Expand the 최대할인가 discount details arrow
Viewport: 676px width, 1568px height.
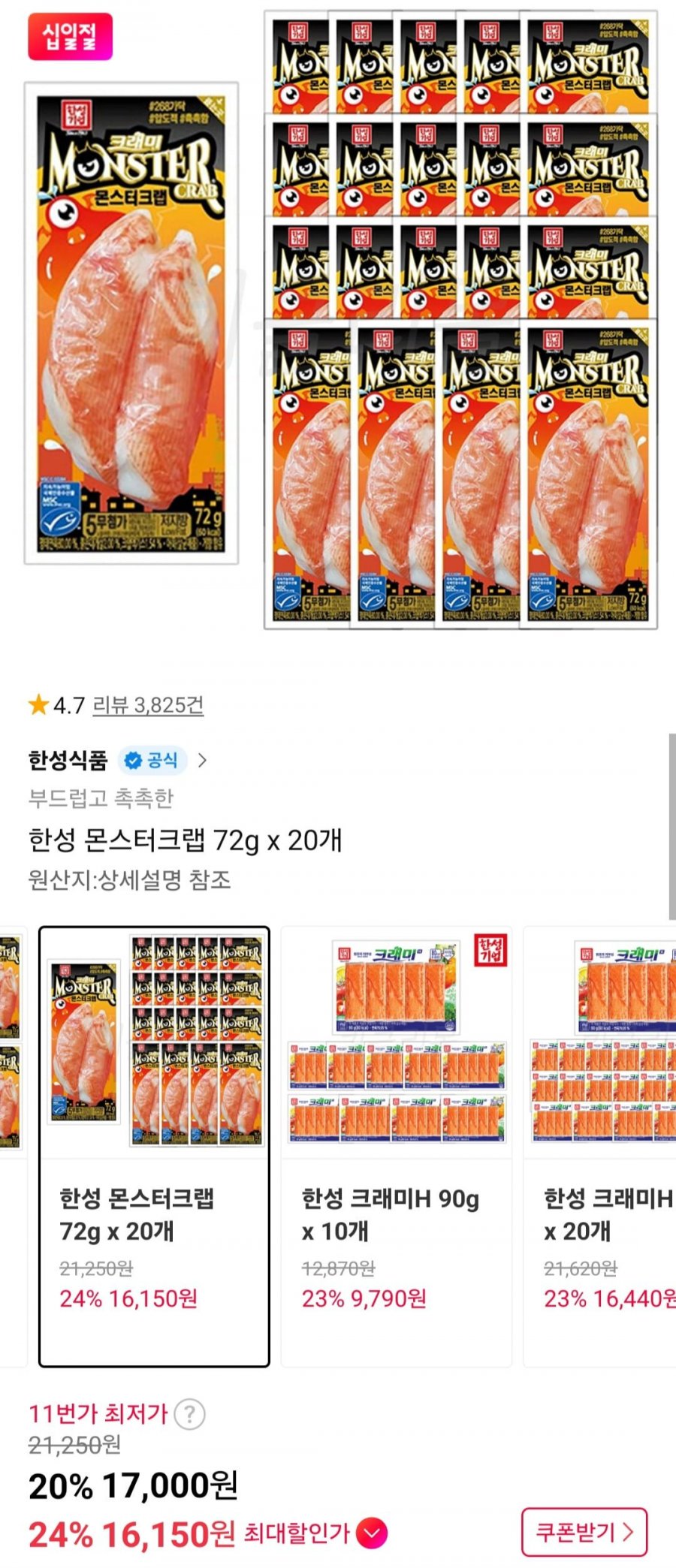click(x=371, y=1533)
